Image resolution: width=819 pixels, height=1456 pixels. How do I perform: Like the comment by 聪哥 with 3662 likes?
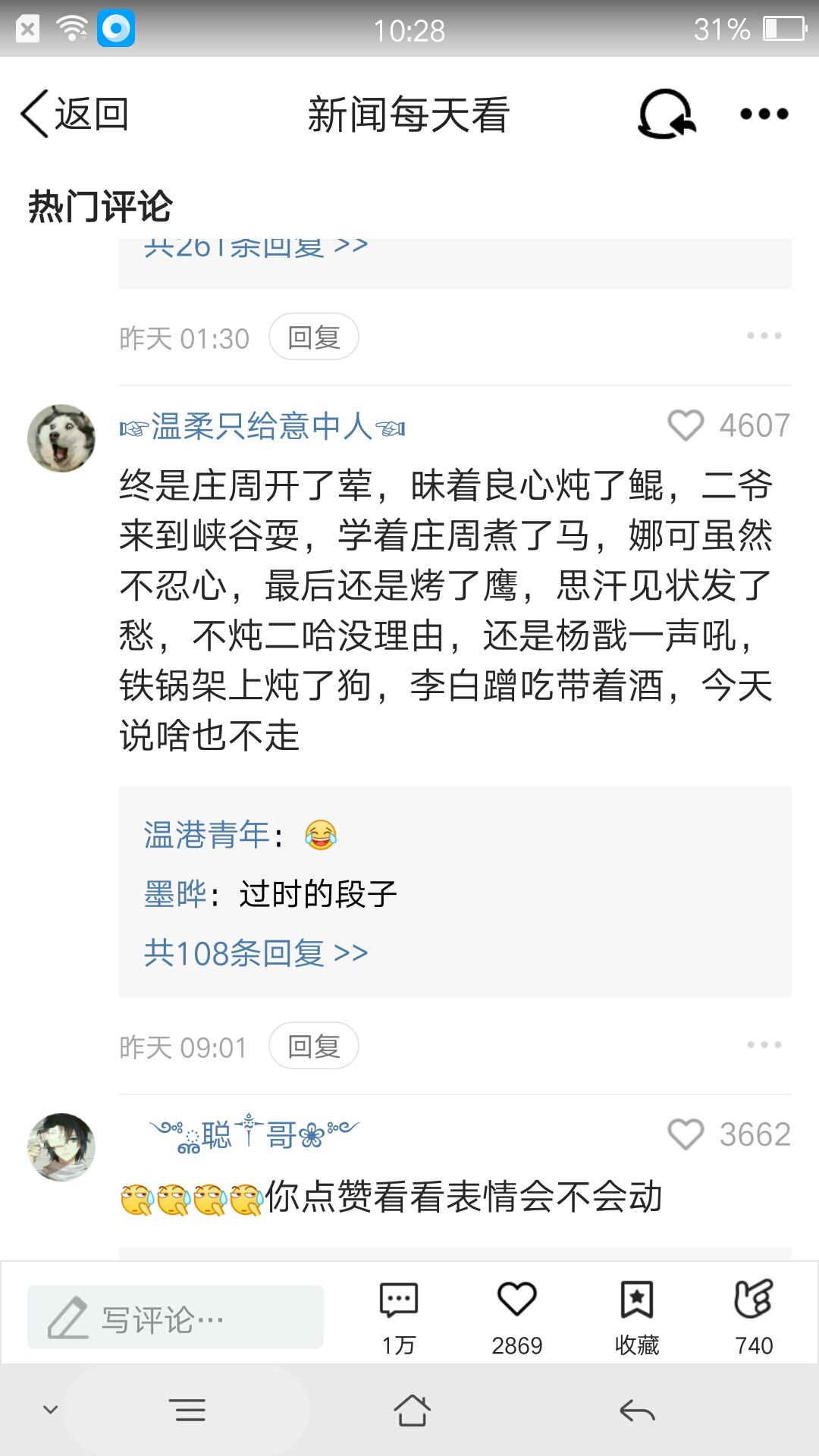[x=686, y=1134]
